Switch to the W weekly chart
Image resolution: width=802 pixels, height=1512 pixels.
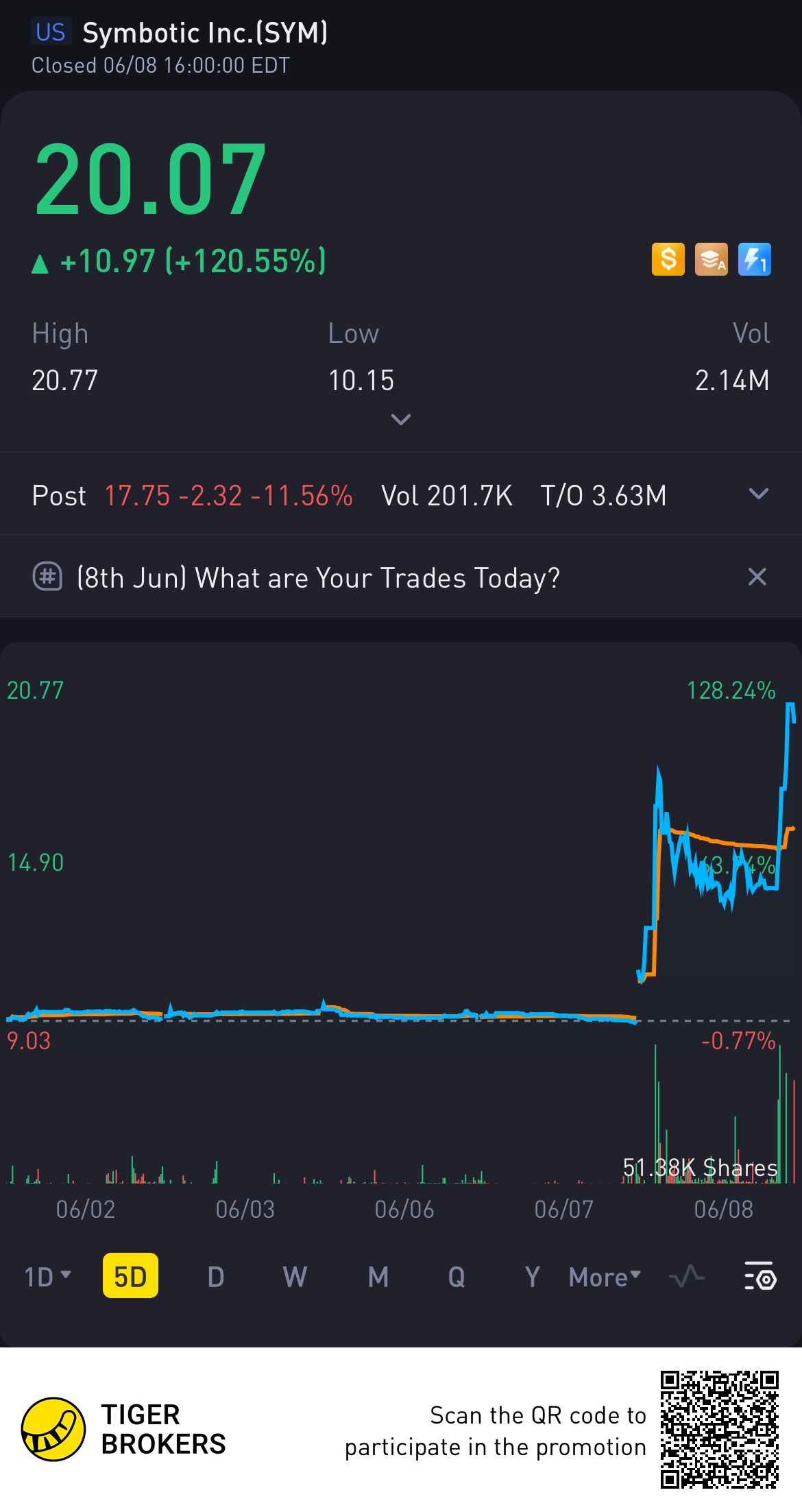pos(295,1277)
